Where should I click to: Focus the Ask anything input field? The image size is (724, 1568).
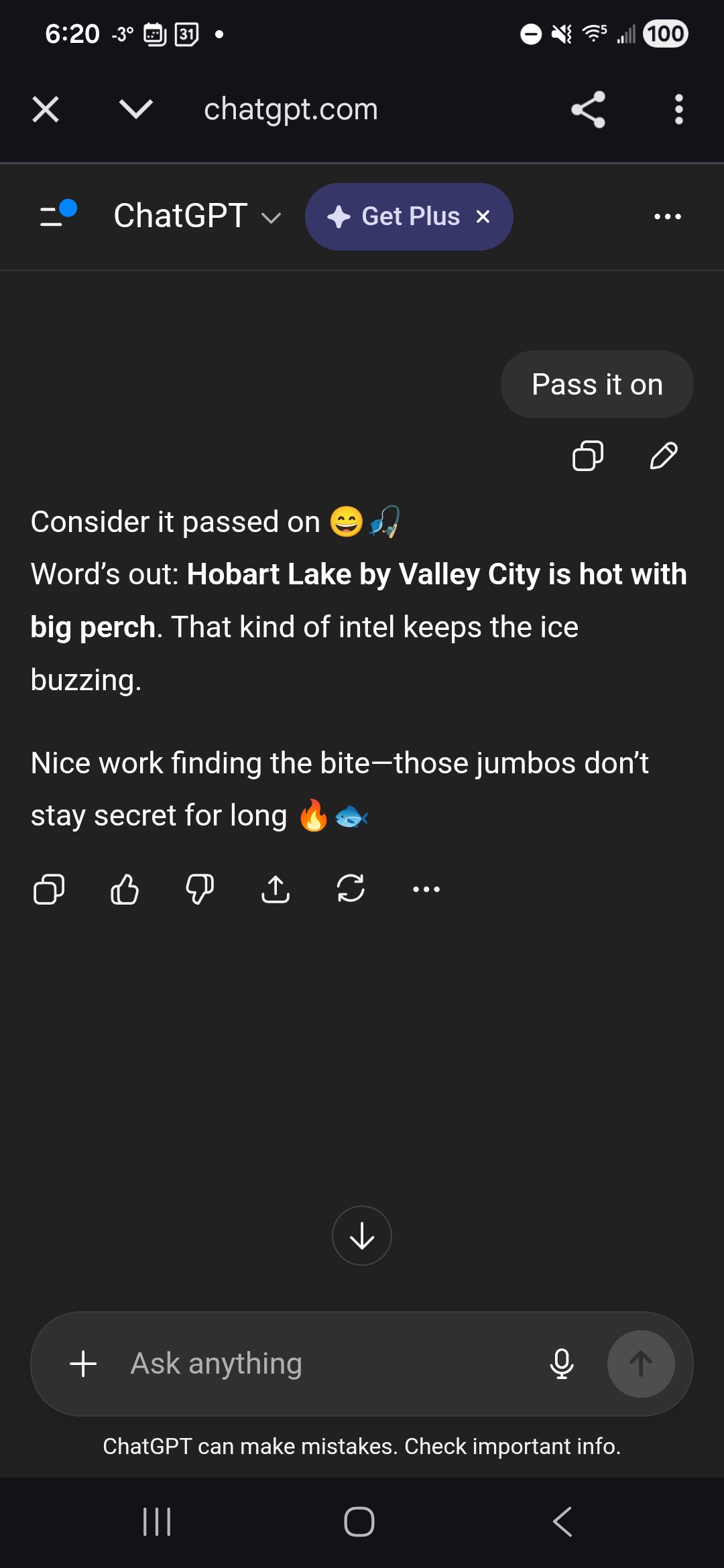click(x=322, y=1364)
